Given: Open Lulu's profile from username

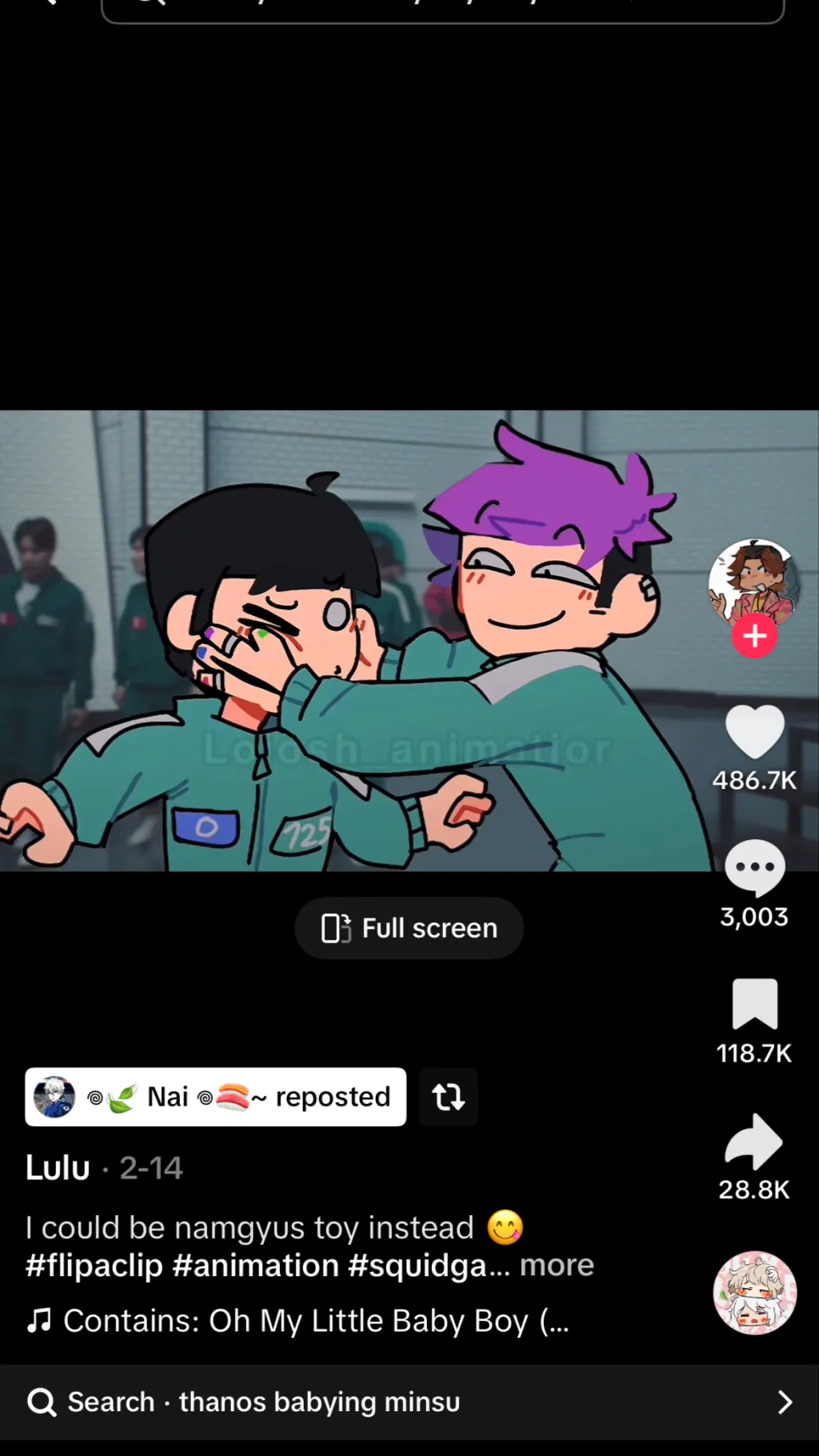Looking at the screenshot, I should pos(58,1168).
